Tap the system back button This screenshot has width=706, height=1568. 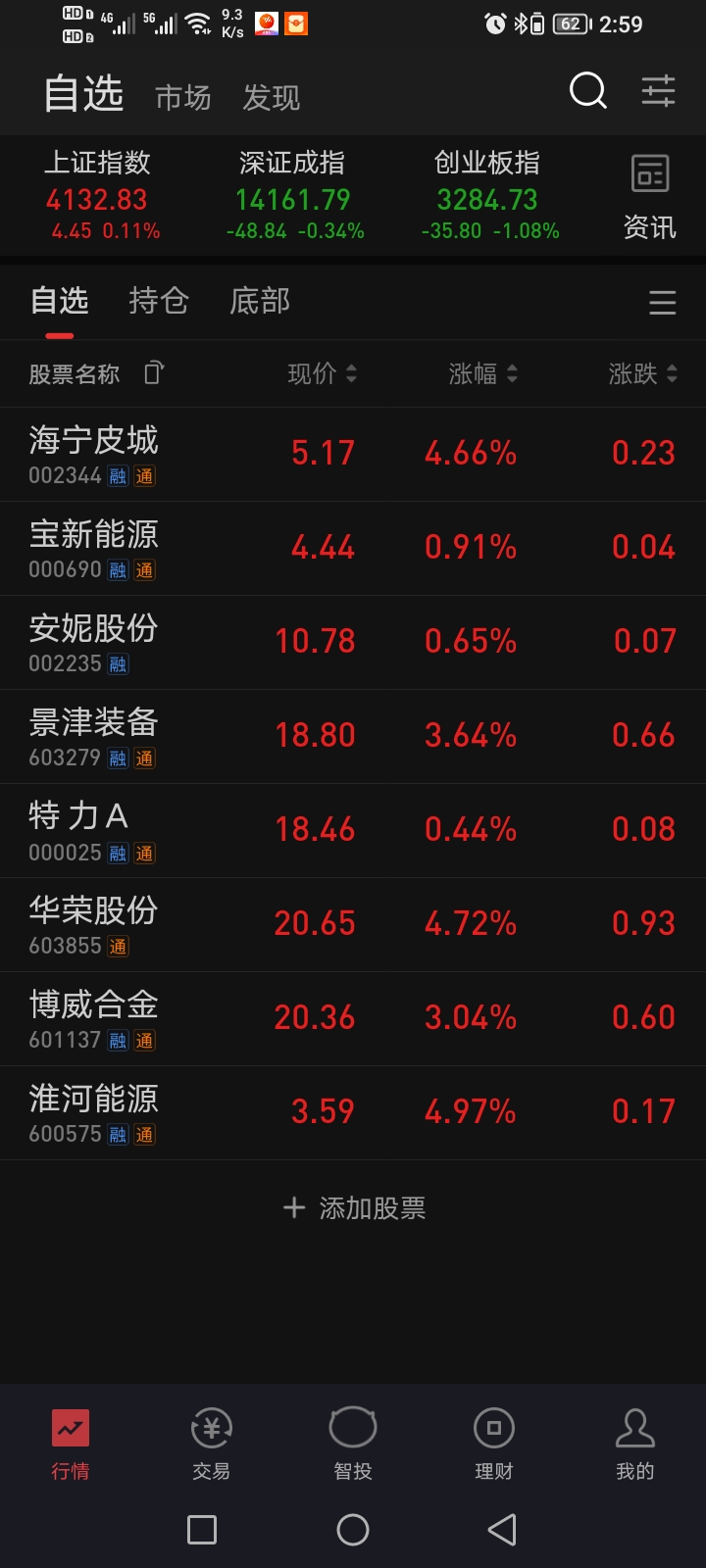(502, 1529)
